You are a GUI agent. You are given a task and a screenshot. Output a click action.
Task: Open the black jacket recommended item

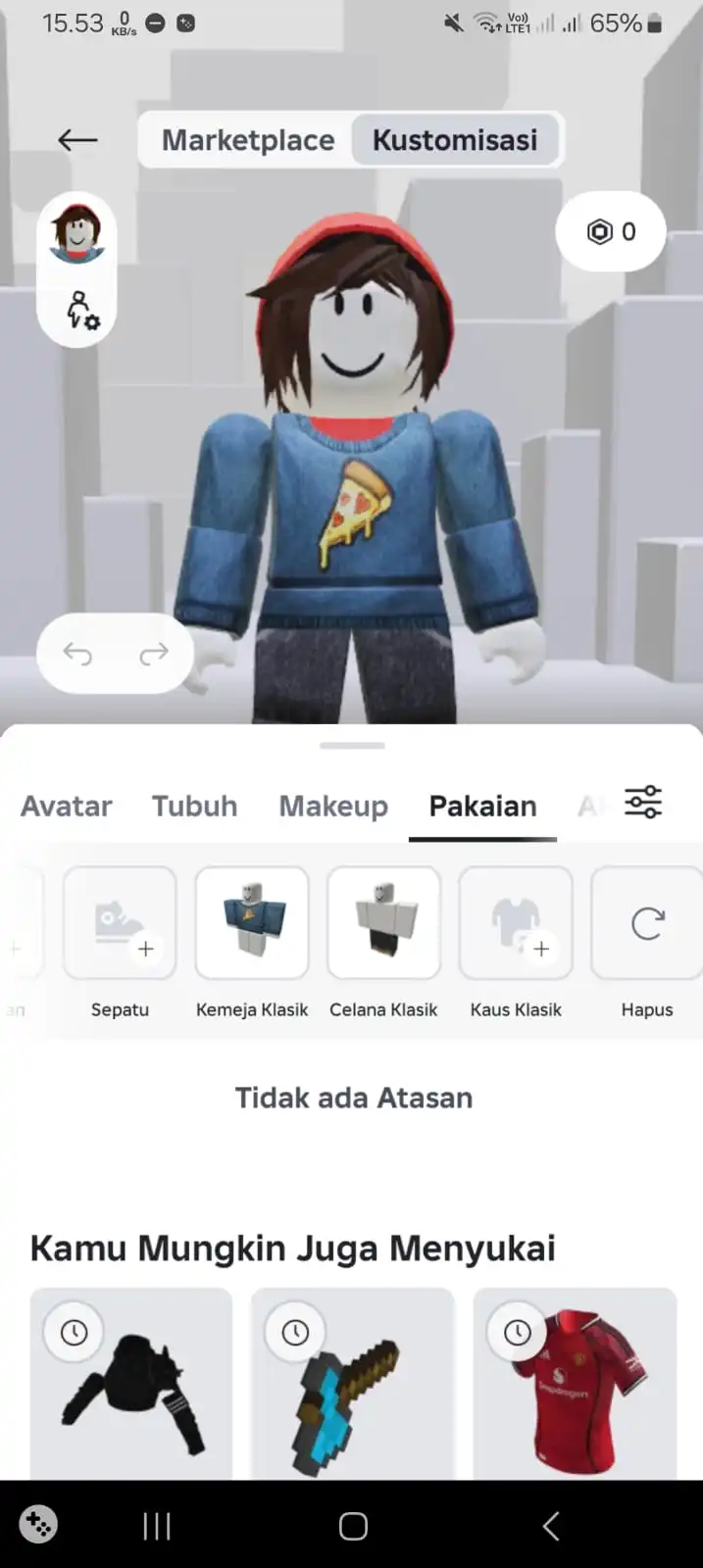point(131,1384)
